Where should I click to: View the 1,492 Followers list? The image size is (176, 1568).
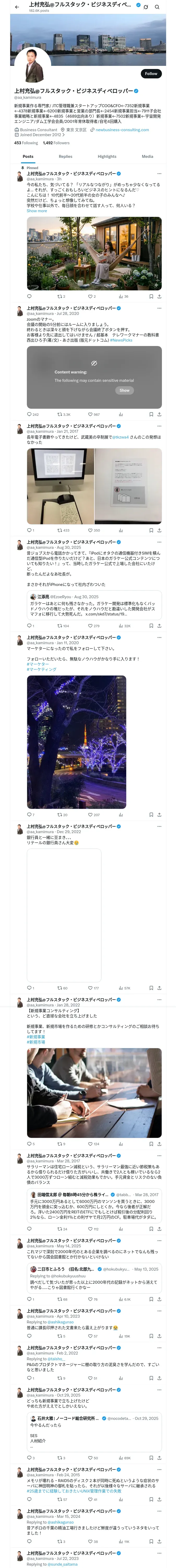56,143
